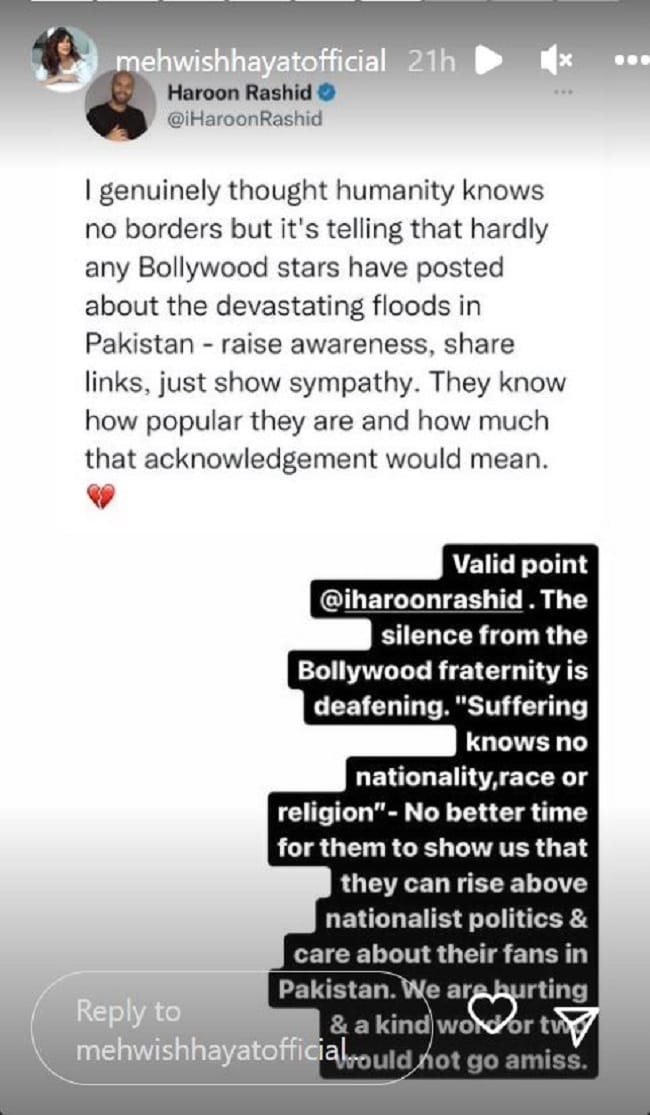This screenshot has height=1115, width=650.
Task: Open mehwishhayatofficial's profile picture
Action: pos(64,58)
